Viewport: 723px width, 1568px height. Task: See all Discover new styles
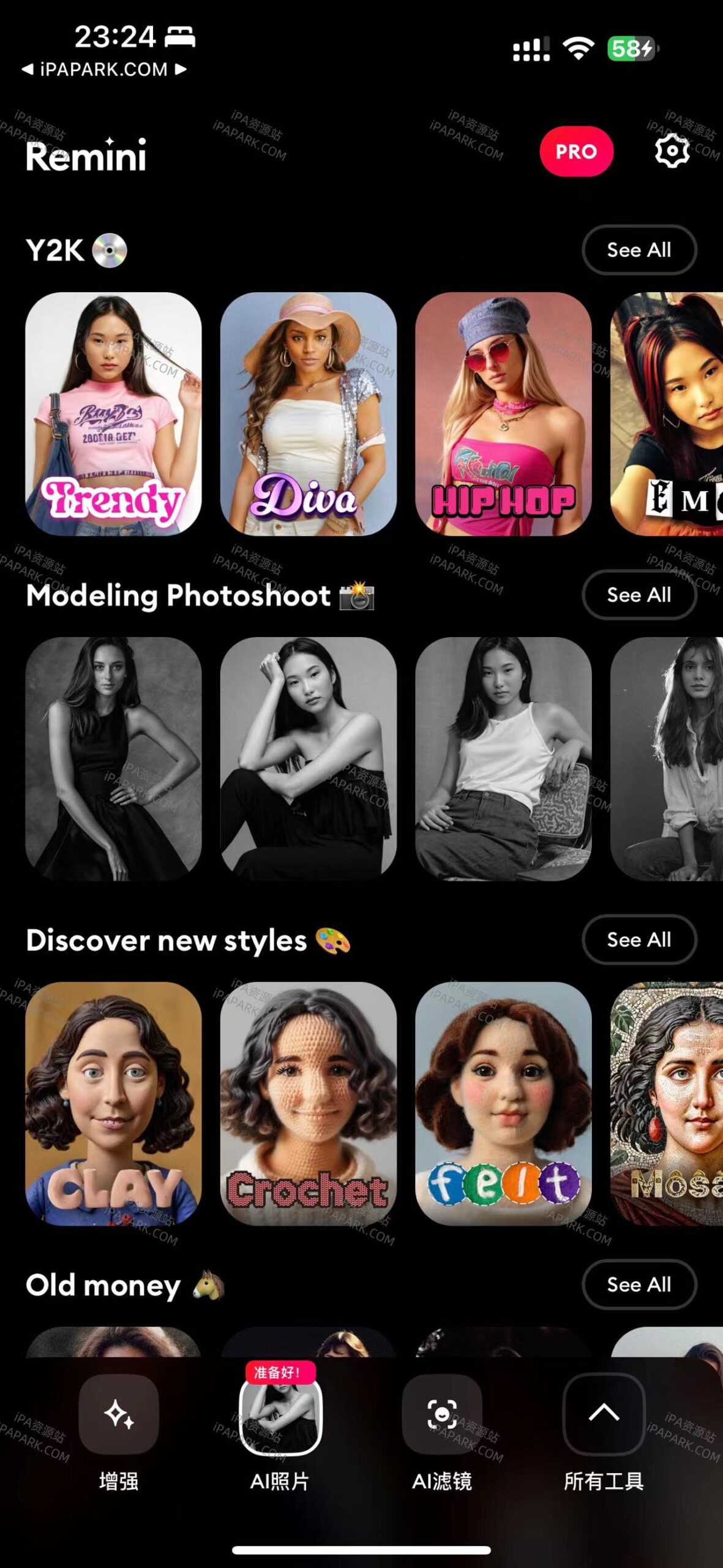(x=639, y=940)
